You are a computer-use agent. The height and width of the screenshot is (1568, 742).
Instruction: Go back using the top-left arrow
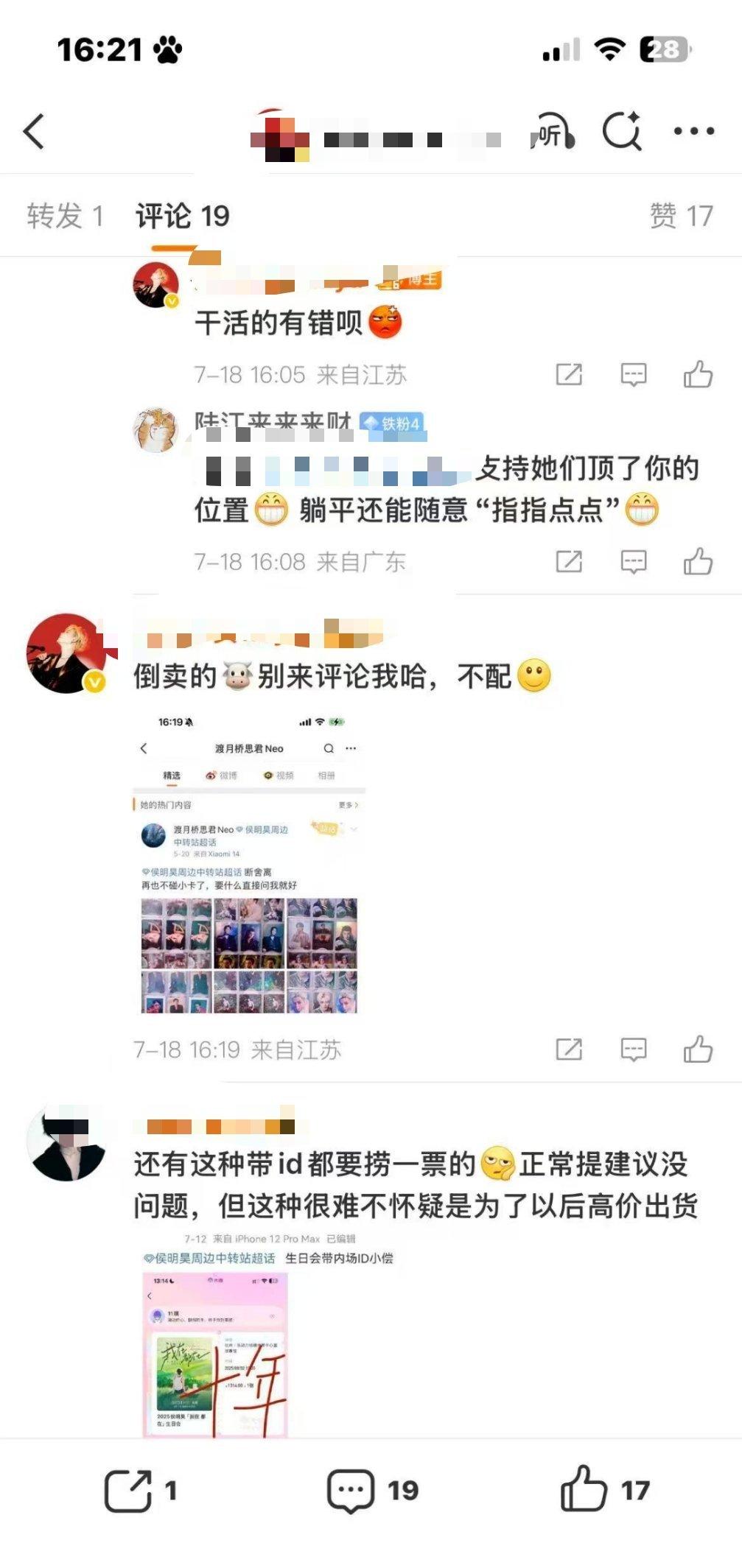[x=34, y=132]
